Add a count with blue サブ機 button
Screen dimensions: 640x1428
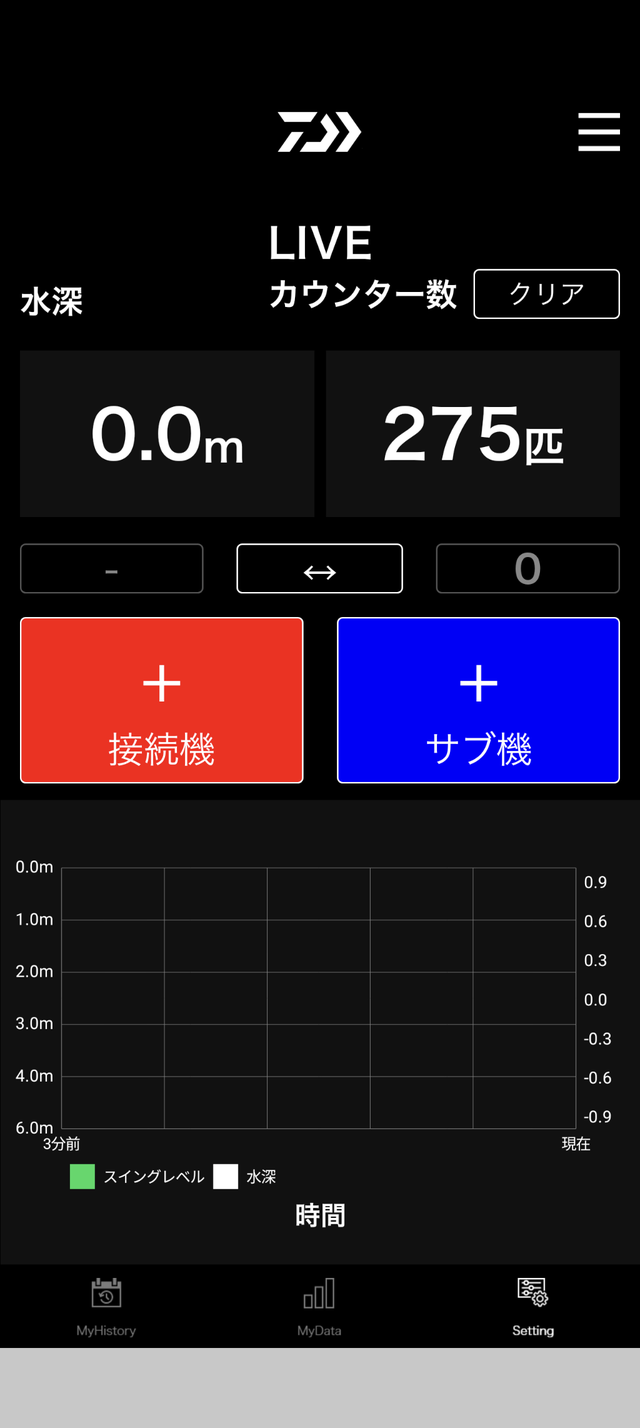[478, 700]
